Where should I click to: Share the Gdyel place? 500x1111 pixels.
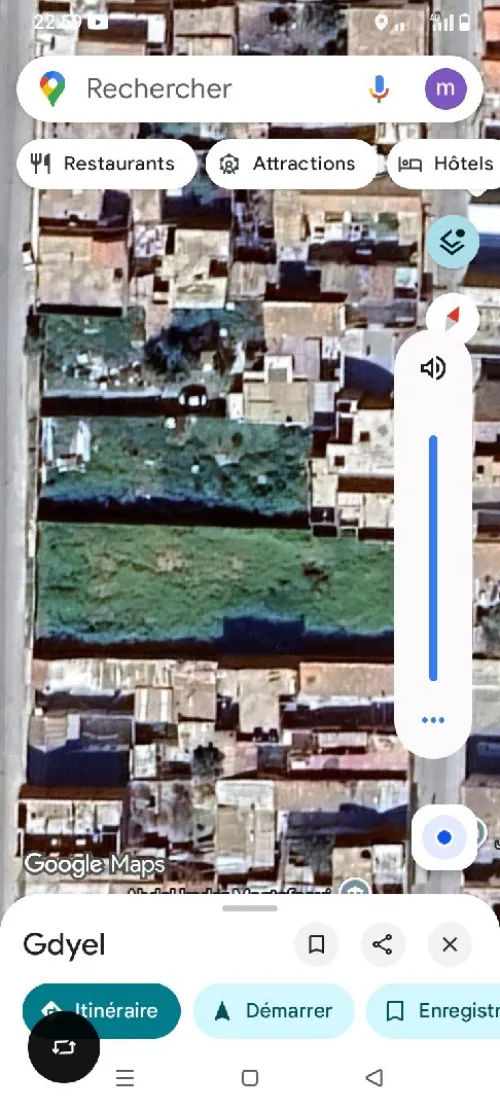(x=382, y=944)
